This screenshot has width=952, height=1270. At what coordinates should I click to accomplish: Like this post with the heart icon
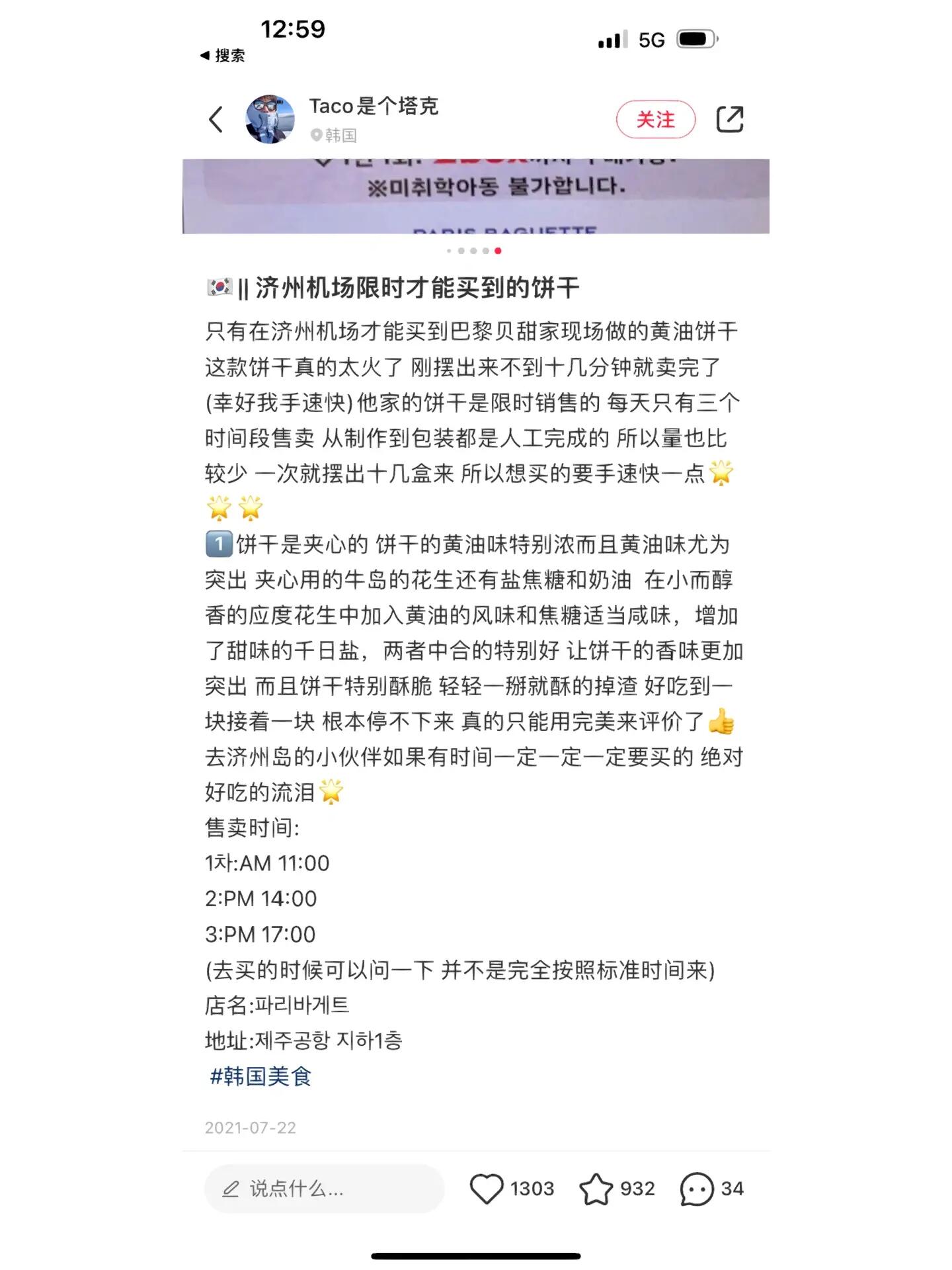click(x=487, y=1189)
